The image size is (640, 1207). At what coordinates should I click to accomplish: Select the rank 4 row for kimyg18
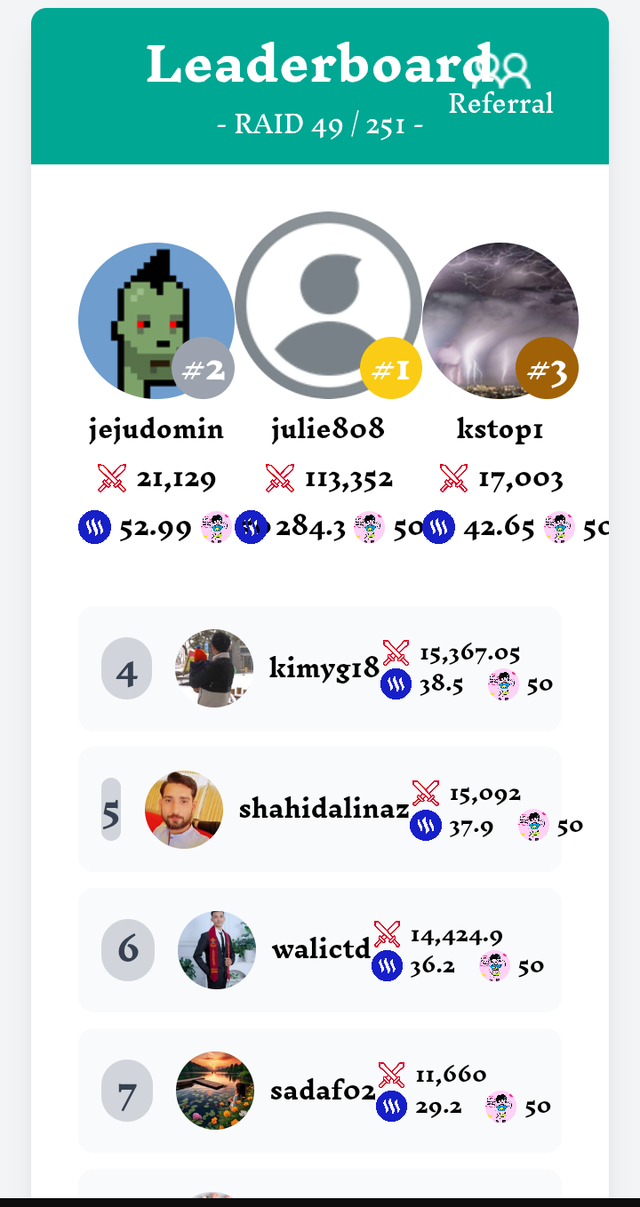click(319, 668)
